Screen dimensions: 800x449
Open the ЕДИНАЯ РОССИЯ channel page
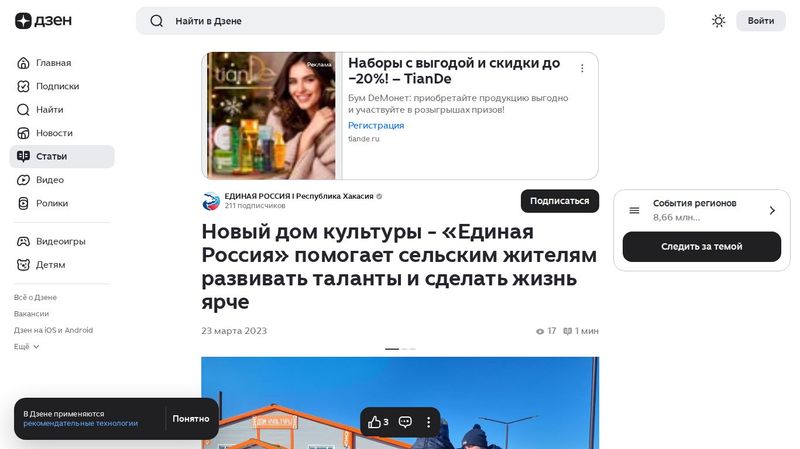[x=298, y=196]
